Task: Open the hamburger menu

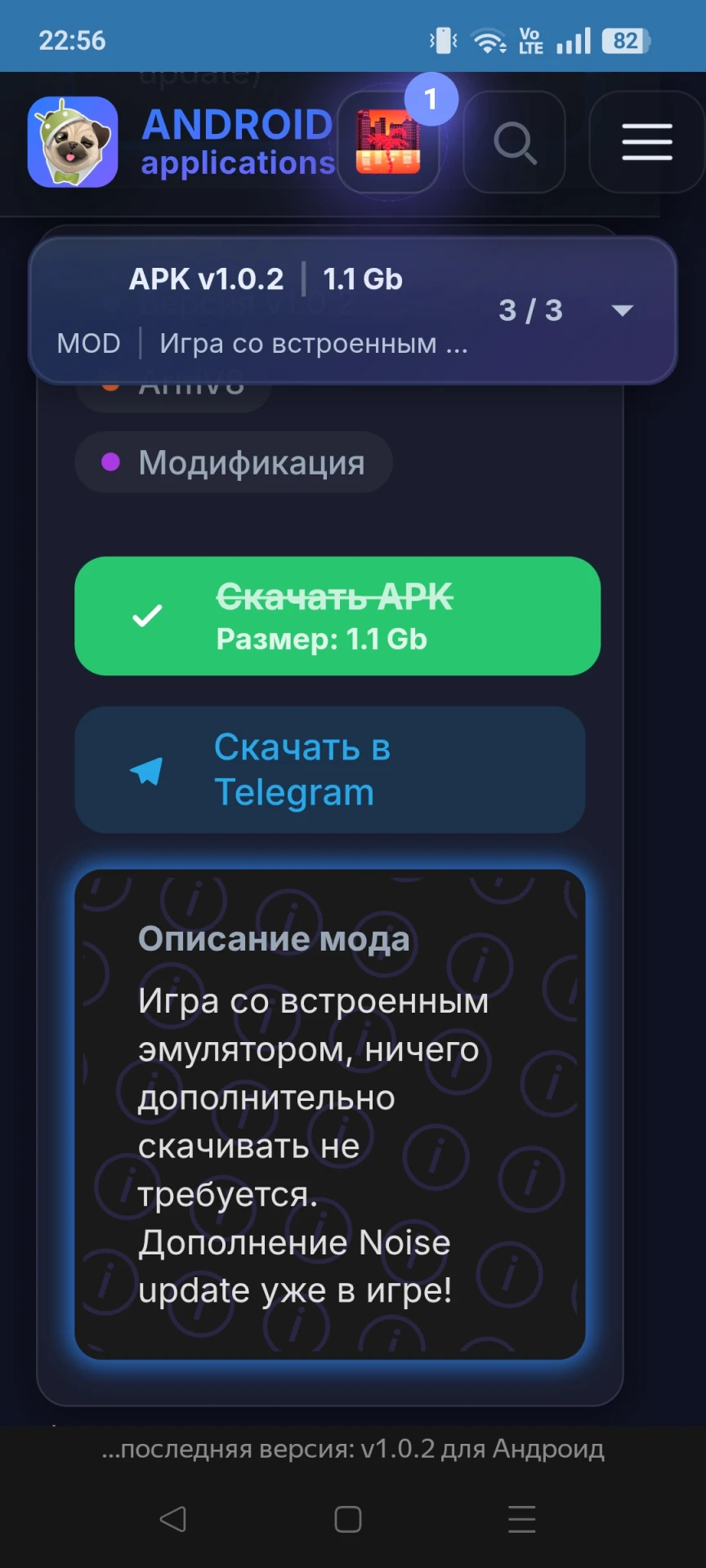Action: 646,143
